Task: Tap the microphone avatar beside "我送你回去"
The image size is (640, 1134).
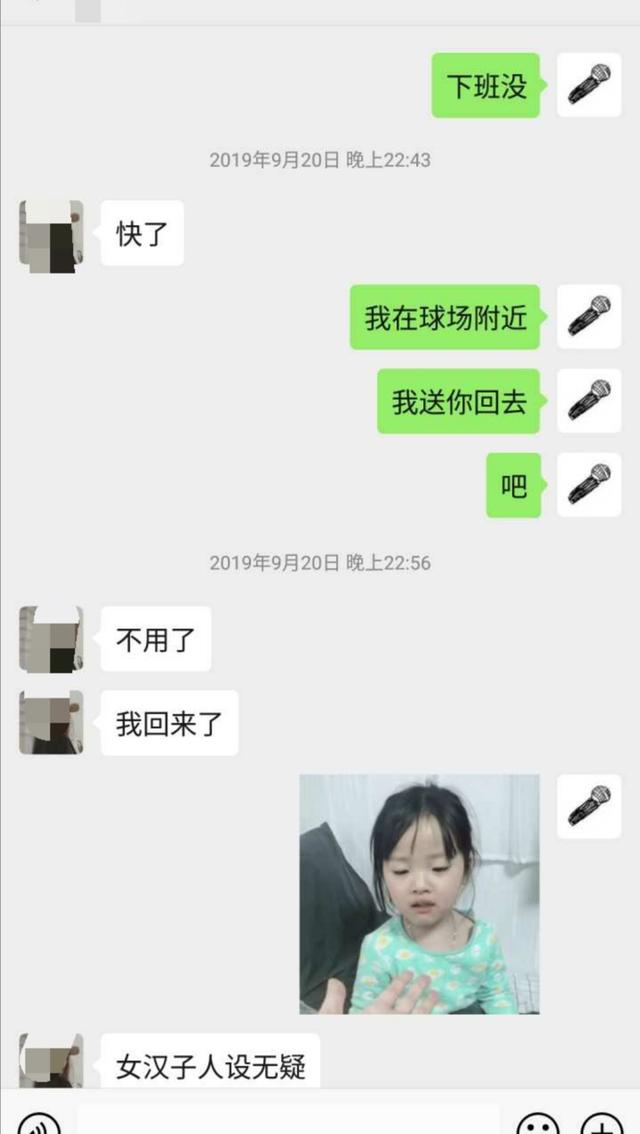Action: click(589, 401)
